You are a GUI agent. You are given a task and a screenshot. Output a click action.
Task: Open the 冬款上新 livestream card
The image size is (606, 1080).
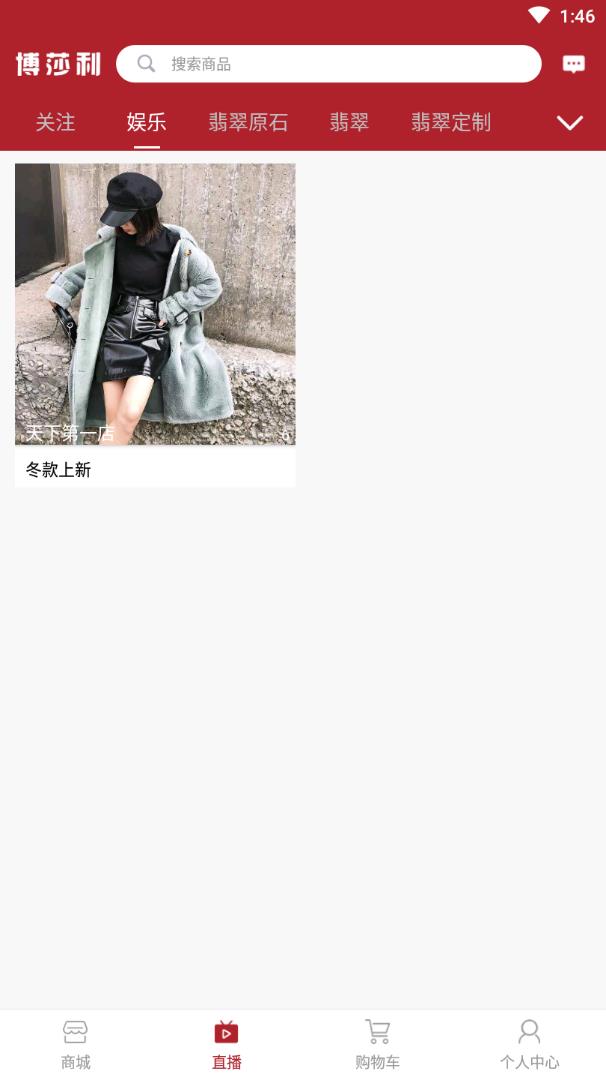[x=155, y=325]
